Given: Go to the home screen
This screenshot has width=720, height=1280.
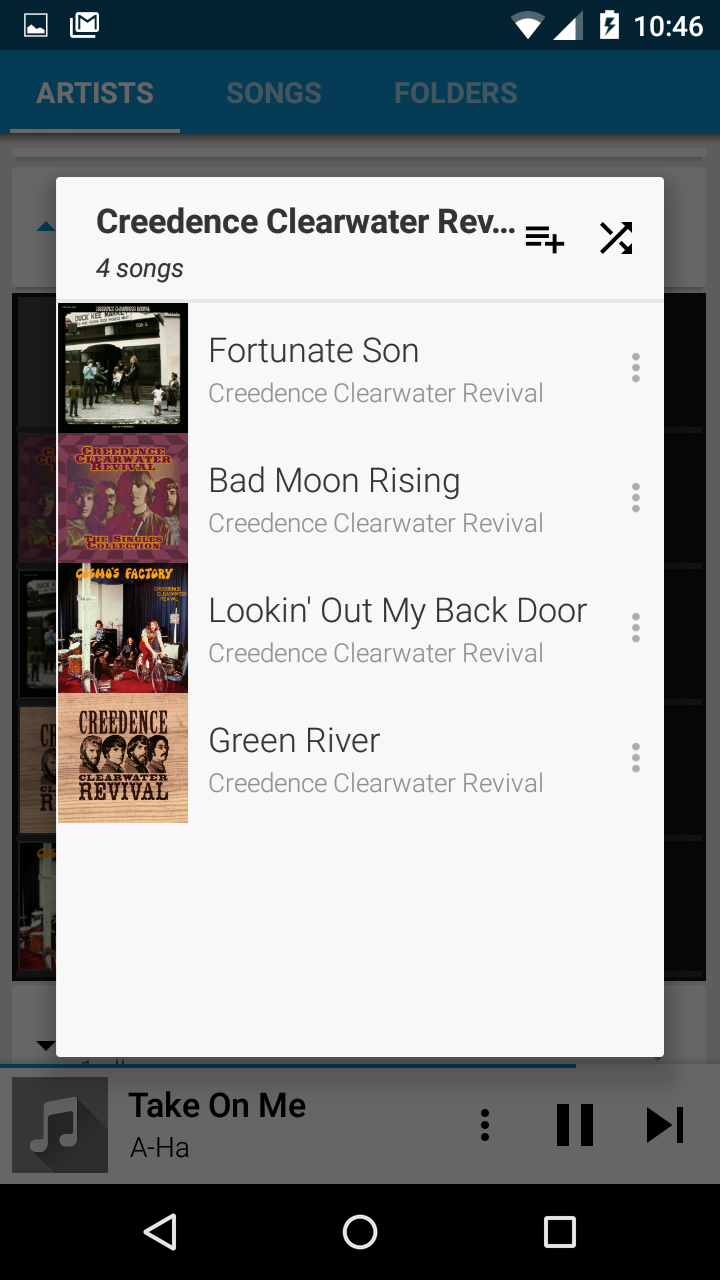Looking at the screenshot, I should 360,1232.
